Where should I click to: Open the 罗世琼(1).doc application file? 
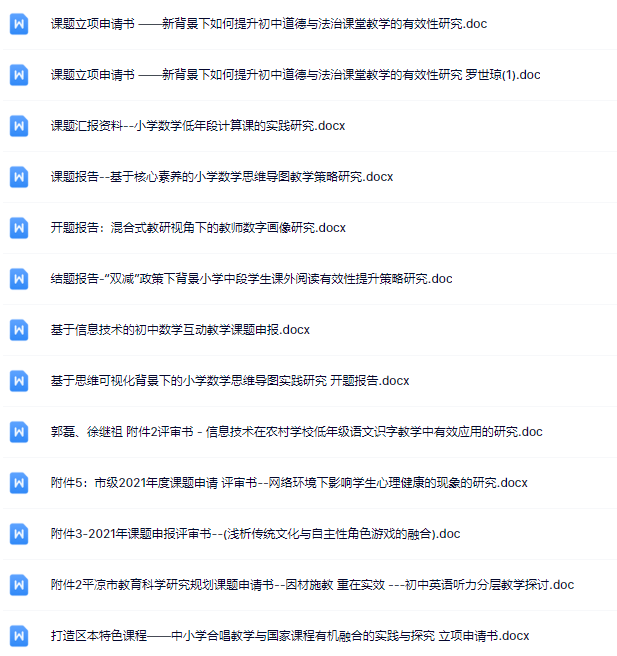point(295,75)
